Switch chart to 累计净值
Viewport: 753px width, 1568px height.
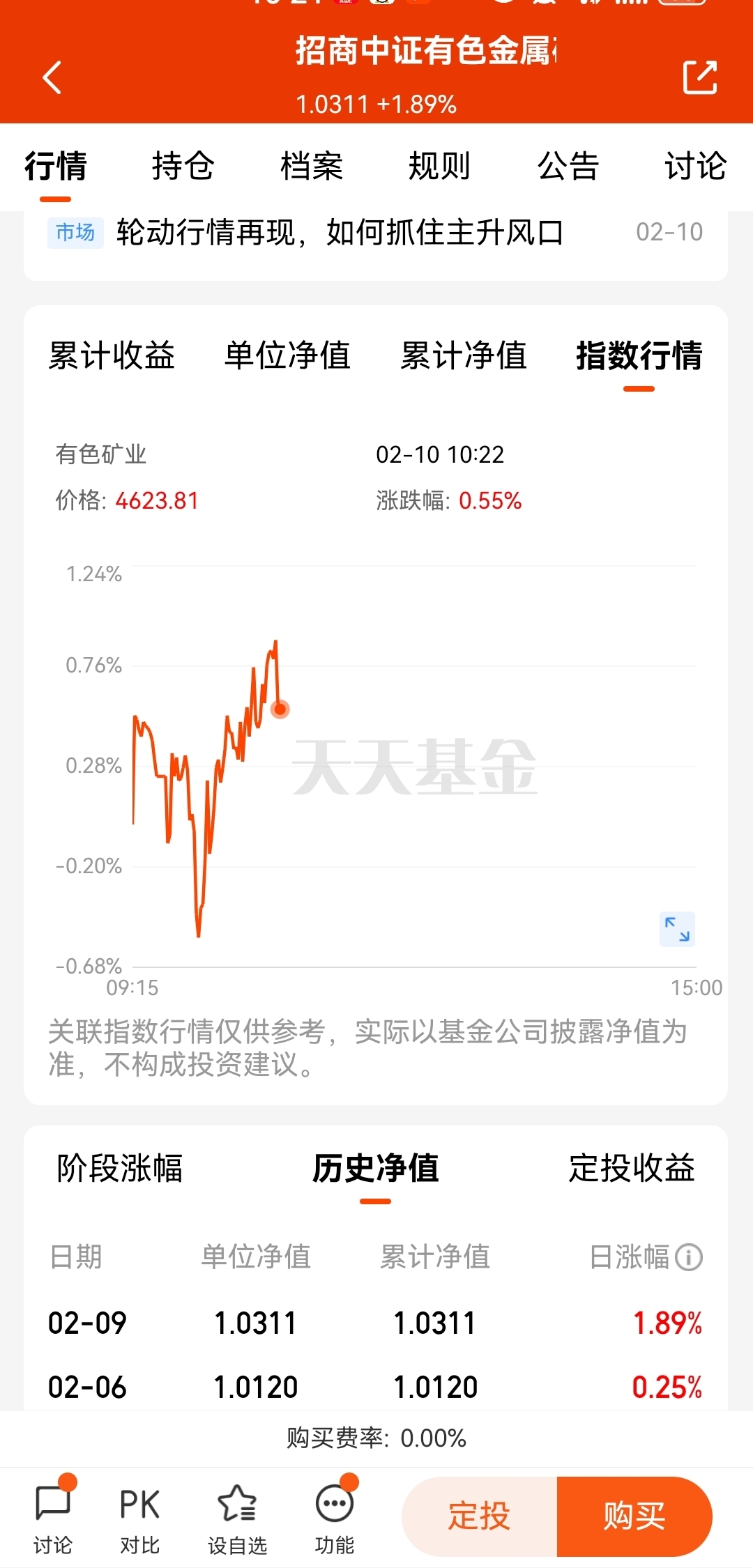[x=463, y=355]
